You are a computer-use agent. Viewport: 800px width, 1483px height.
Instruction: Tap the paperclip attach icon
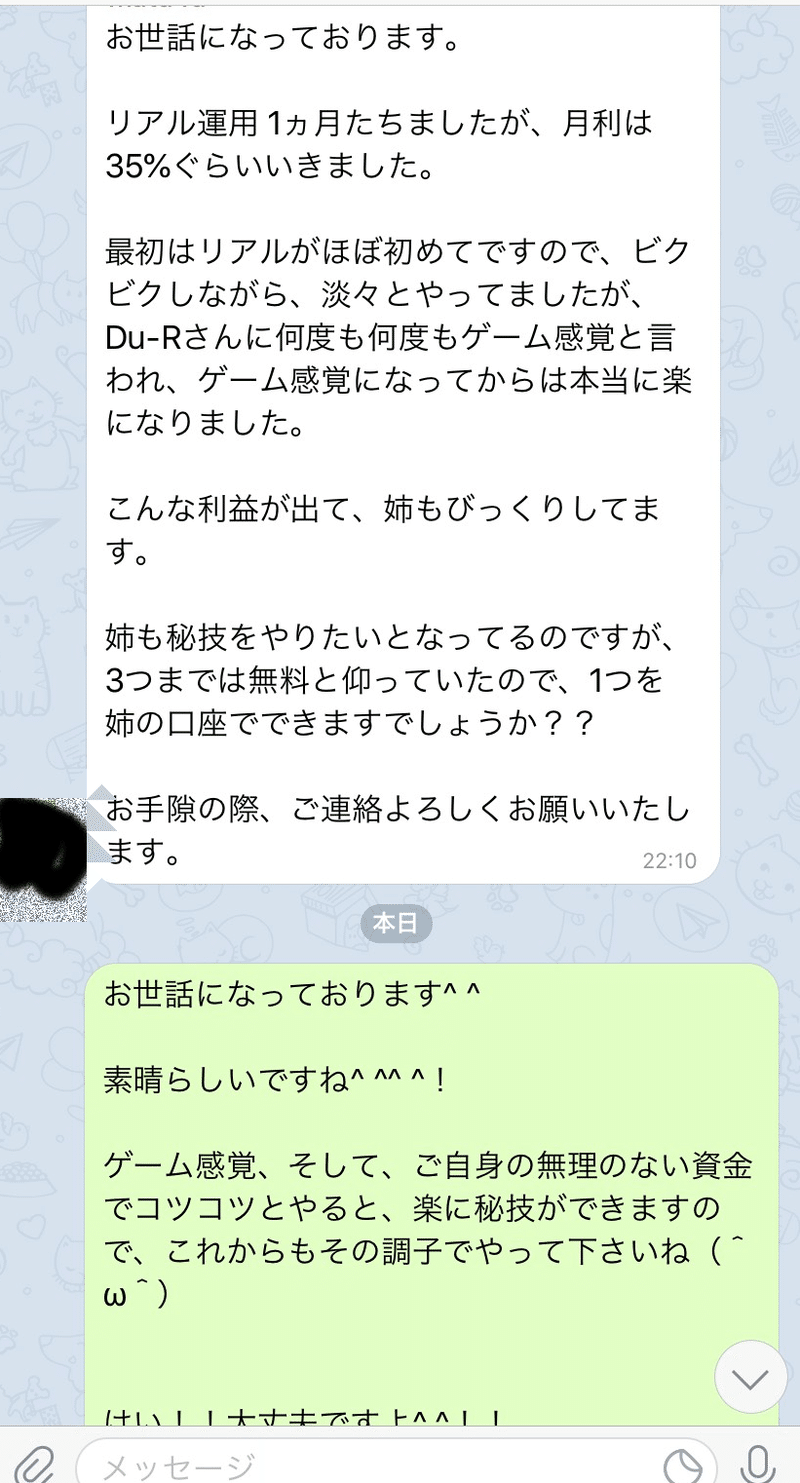click(x=36, y=1464)
